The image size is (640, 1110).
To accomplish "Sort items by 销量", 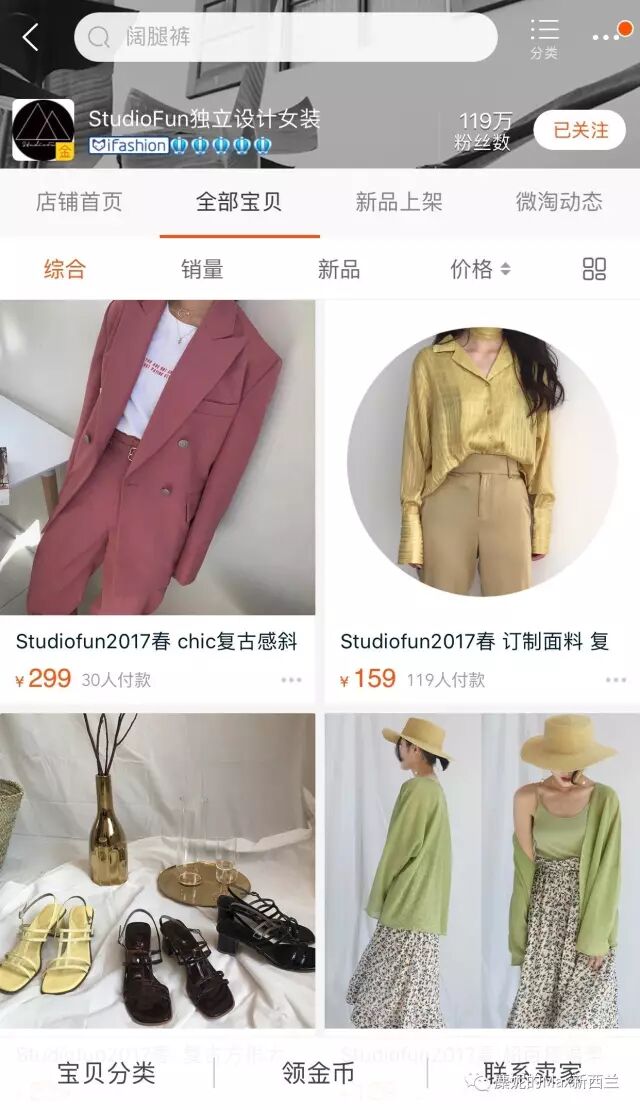I will pos(202,269).
